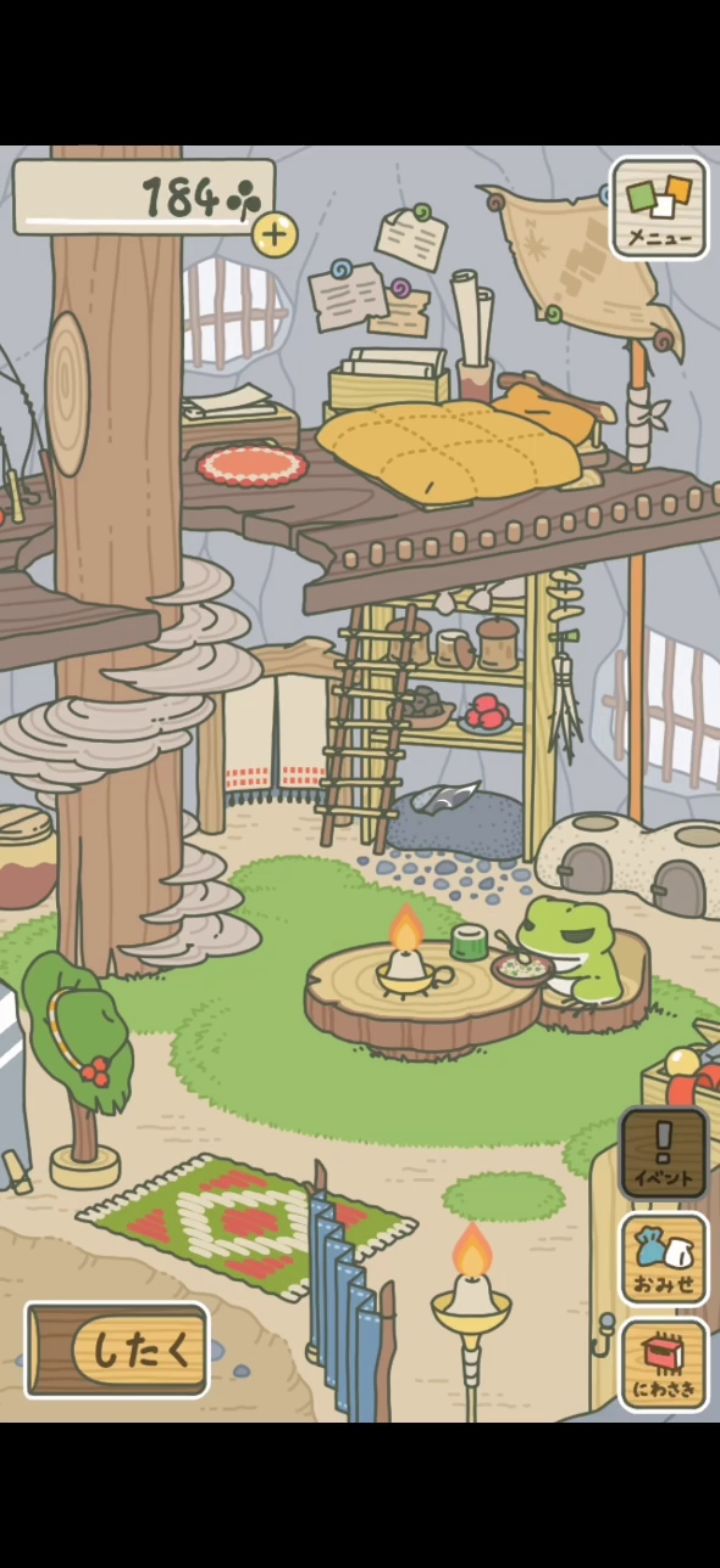Tap the したく preparation button
Viewport: 720px width, 1568px height.
118,1350
